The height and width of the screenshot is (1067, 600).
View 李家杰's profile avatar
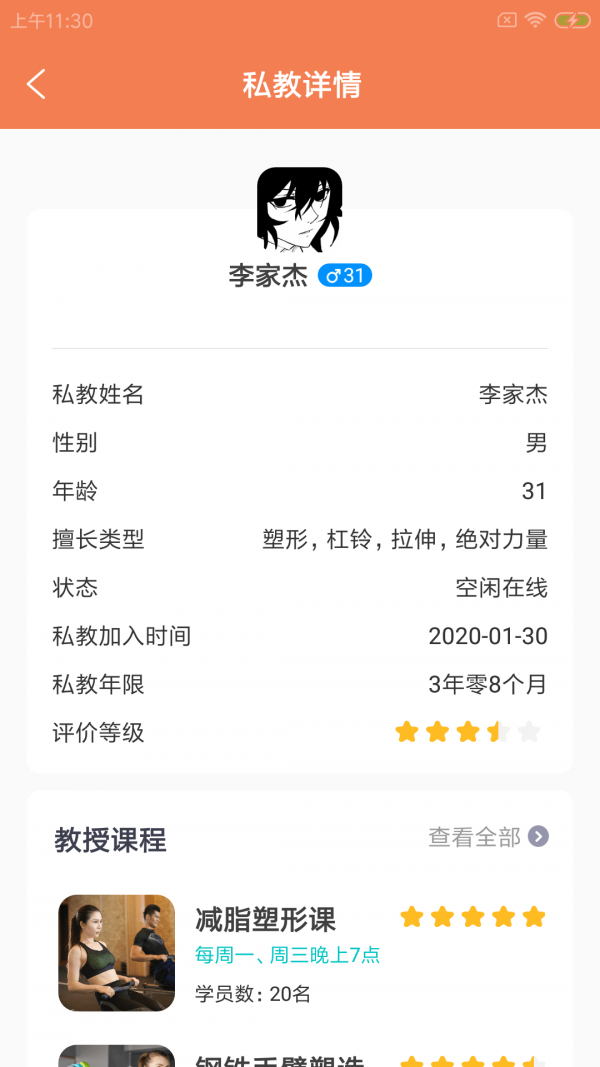(x=300, y=209)
